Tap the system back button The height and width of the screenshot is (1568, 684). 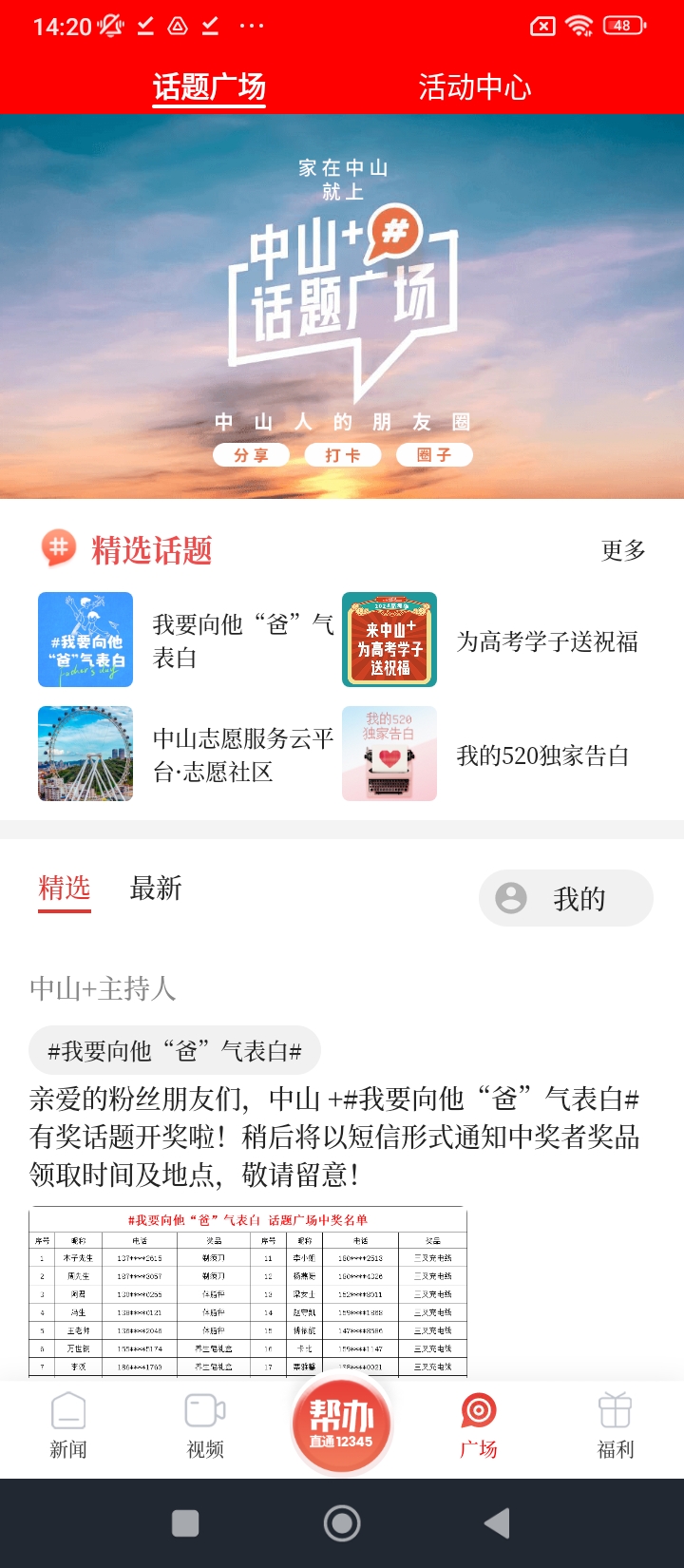click(497, 1523)
